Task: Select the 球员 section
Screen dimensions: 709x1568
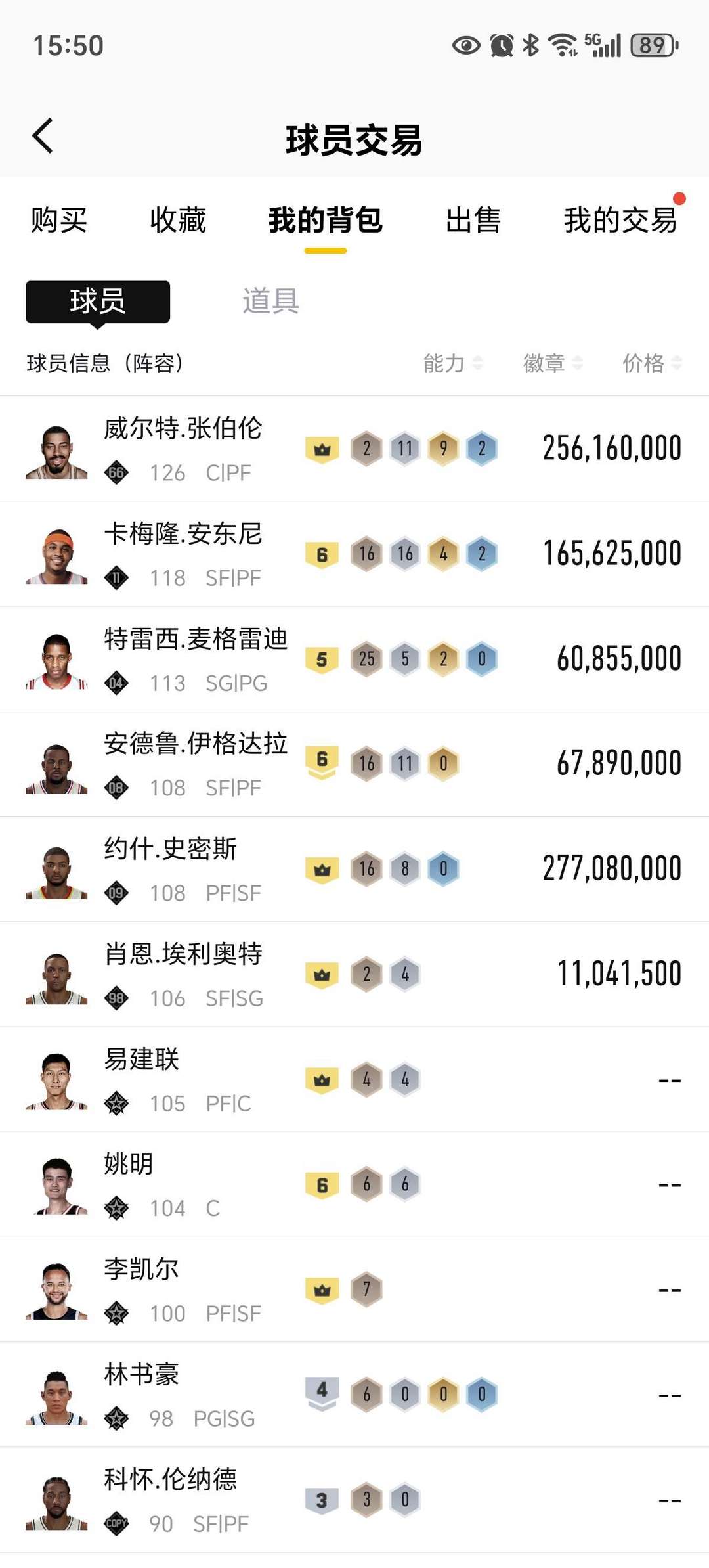Action: (98, 302)
